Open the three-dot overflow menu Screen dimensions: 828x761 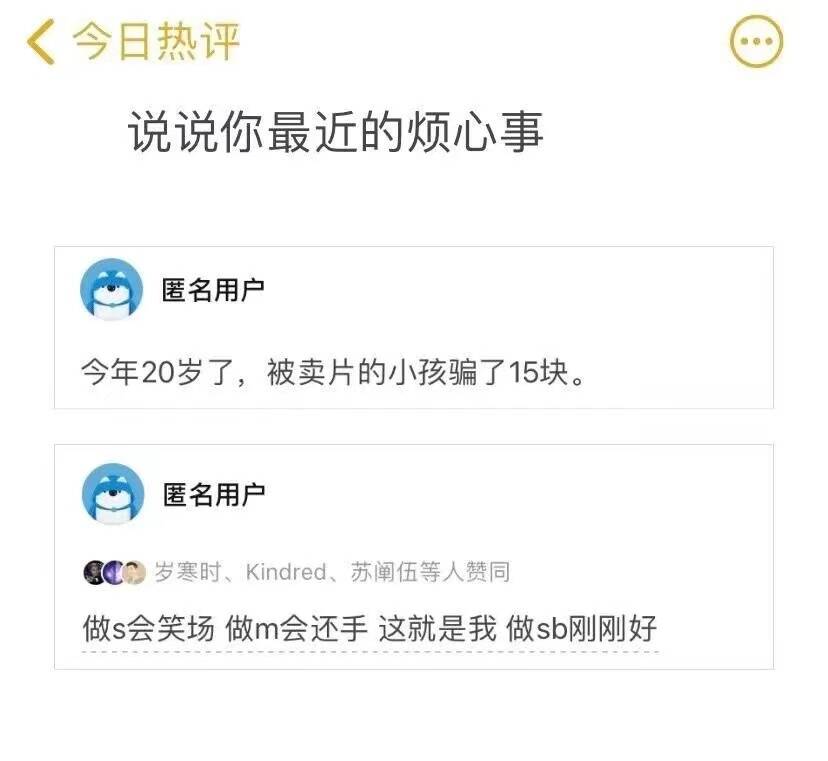[756, 42]
